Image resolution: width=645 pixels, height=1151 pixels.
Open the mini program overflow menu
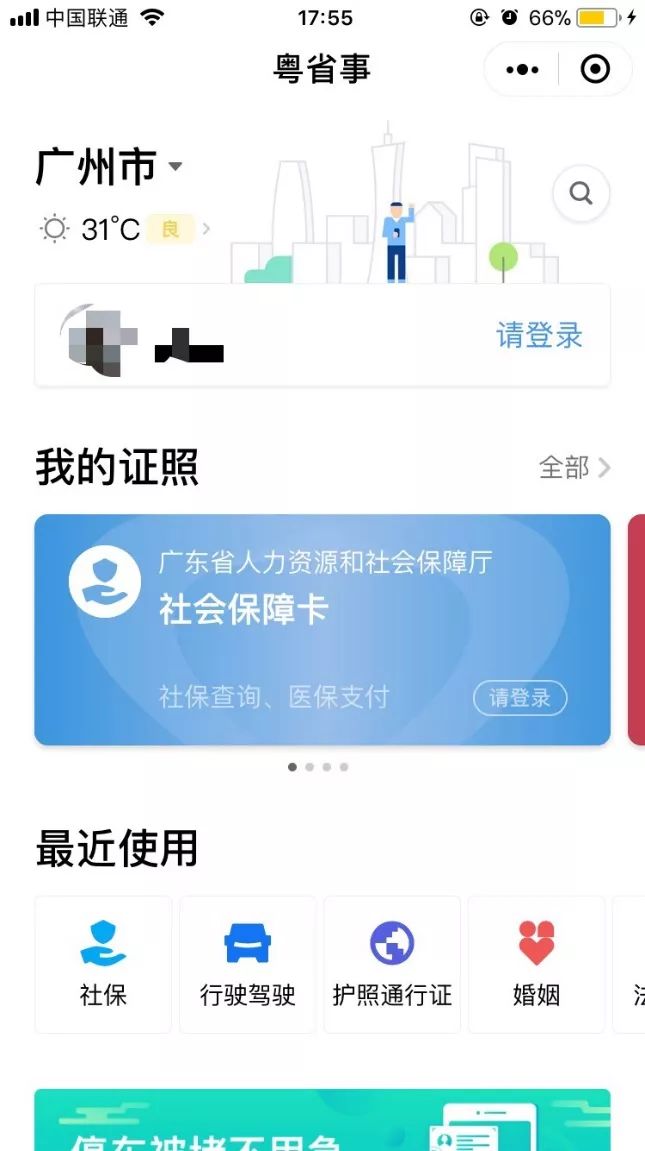click(x=522, y=70)
